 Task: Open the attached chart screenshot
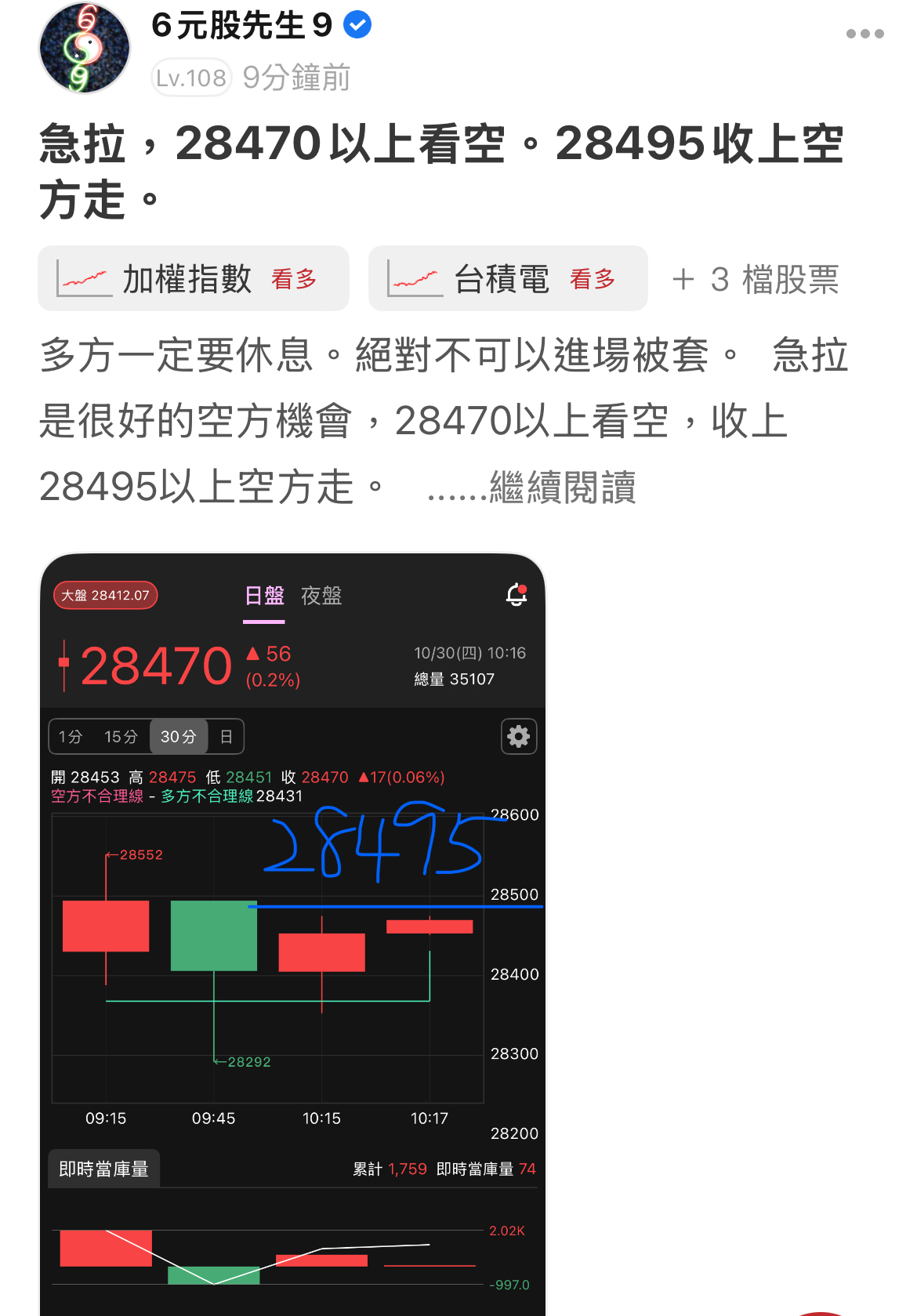tap(292, 933)
